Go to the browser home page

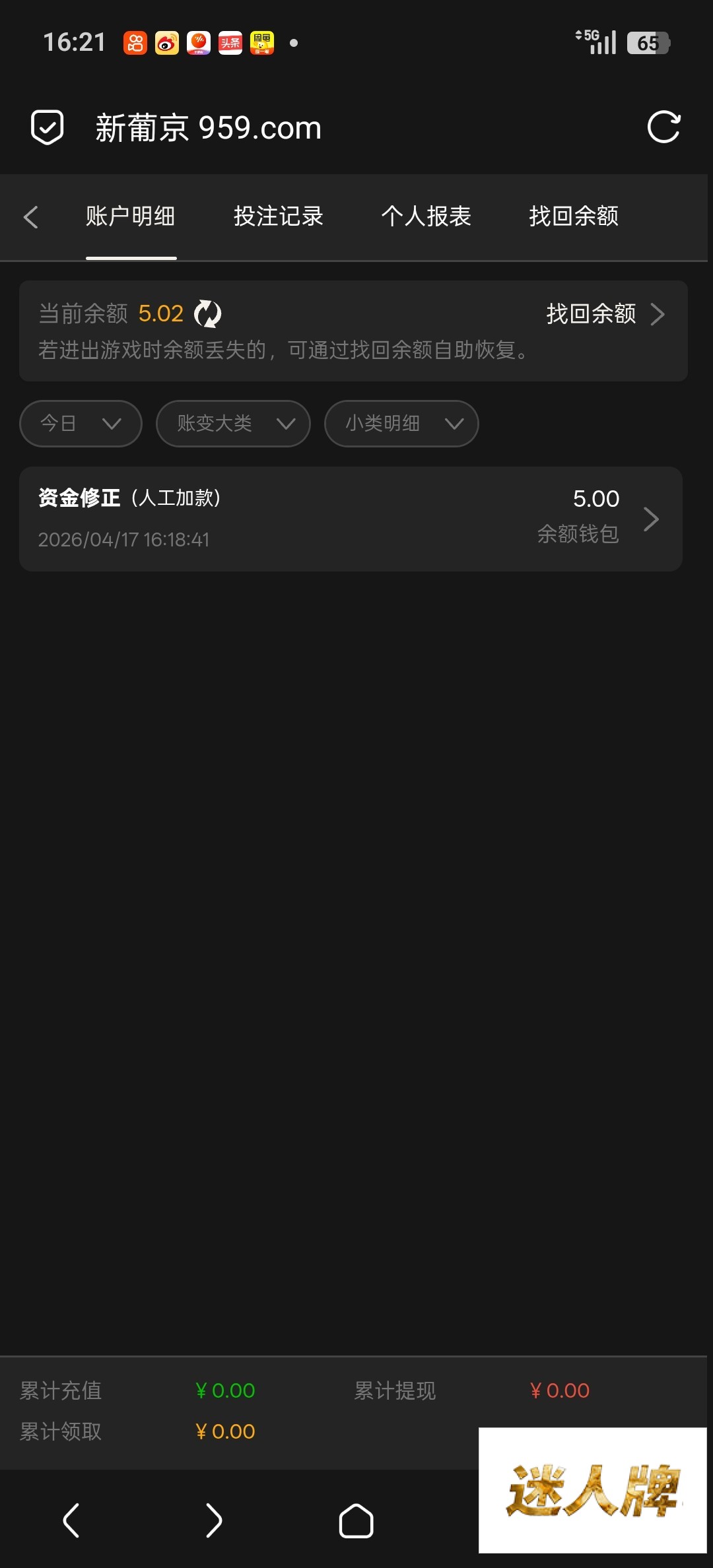click(x=356, y=1520)
